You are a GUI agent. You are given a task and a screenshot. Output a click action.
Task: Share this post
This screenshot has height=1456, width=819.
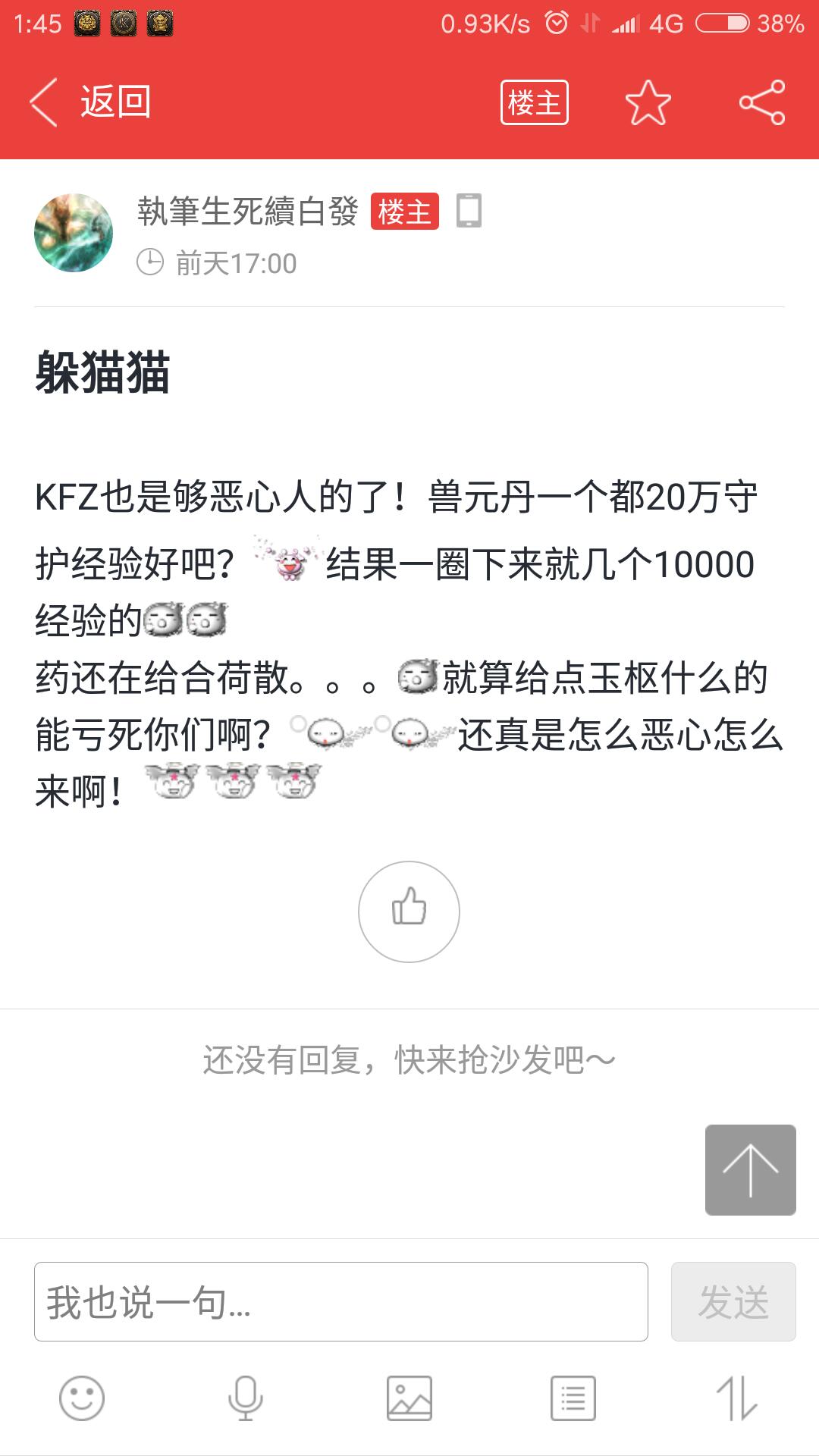click(x=761, y=102)
